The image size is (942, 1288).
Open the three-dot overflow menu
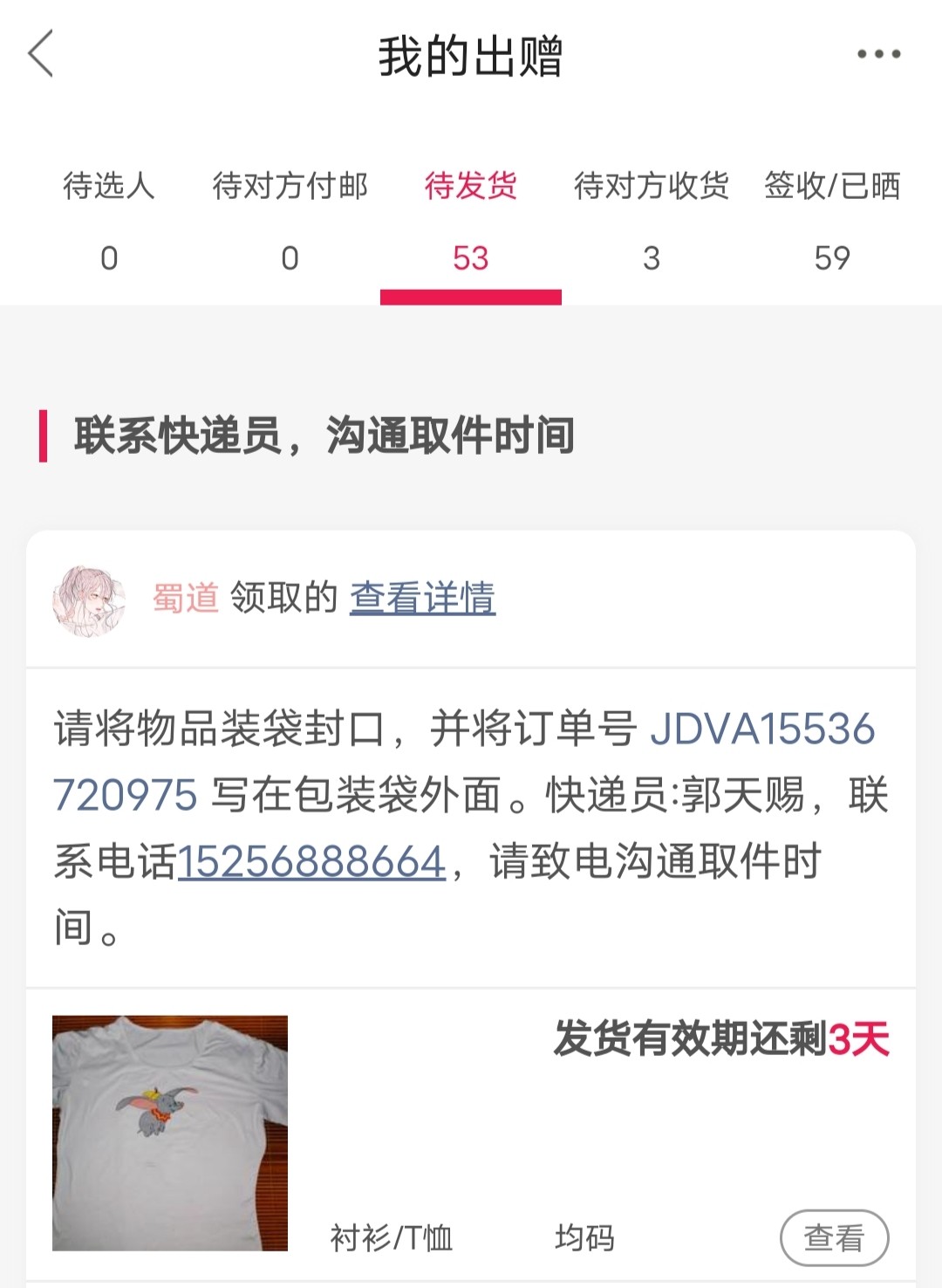pyautogui.click(x=878, y=54)
